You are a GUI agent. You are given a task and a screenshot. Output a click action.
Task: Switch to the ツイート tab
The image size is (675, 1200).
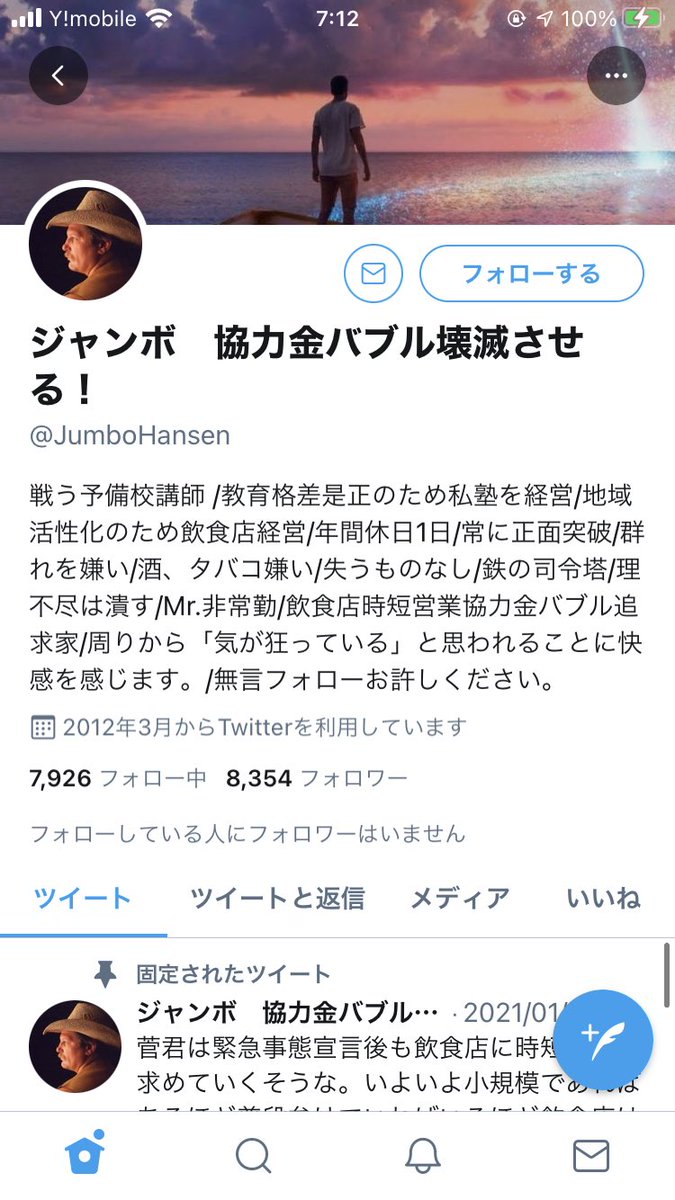(x=83, y=898)
